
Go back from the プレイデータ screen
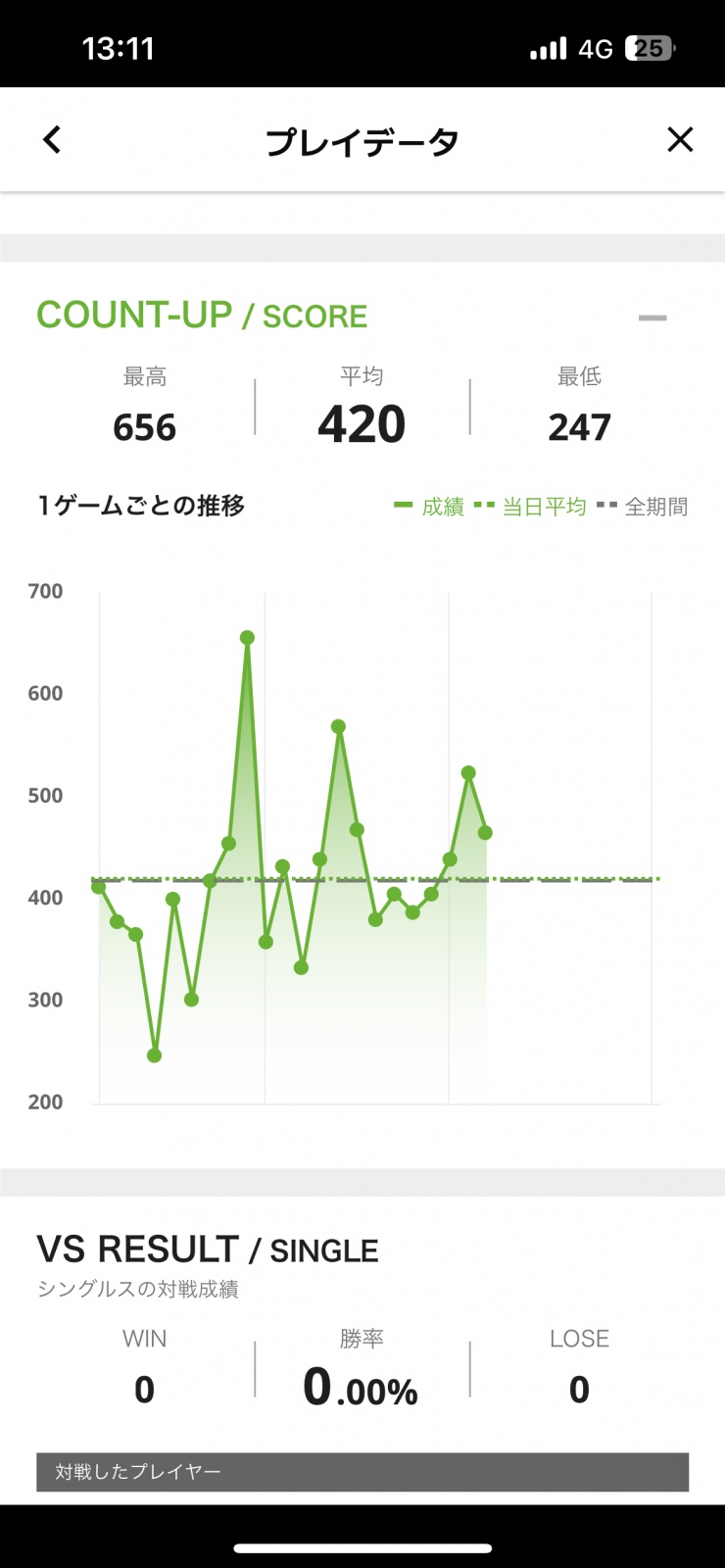point(52,140)
